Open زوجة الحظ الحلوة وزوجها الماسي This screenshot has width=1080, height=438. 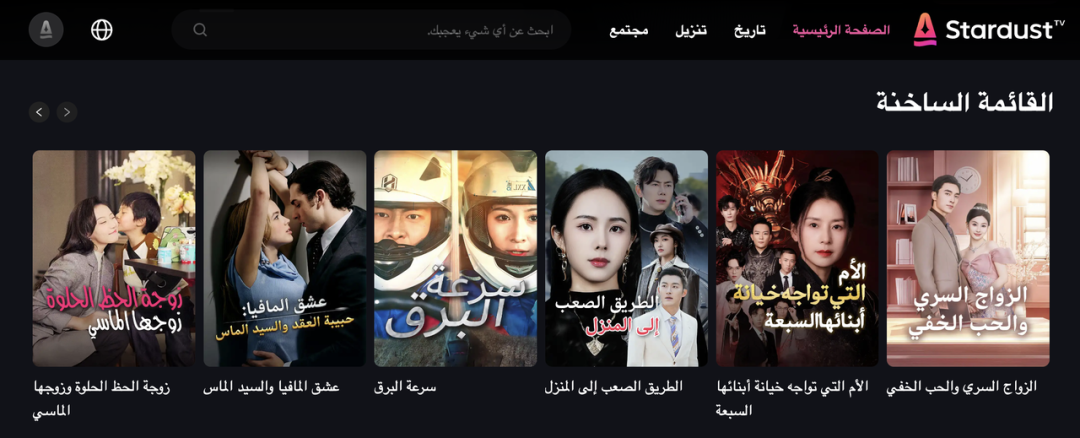tap(114, 258)
